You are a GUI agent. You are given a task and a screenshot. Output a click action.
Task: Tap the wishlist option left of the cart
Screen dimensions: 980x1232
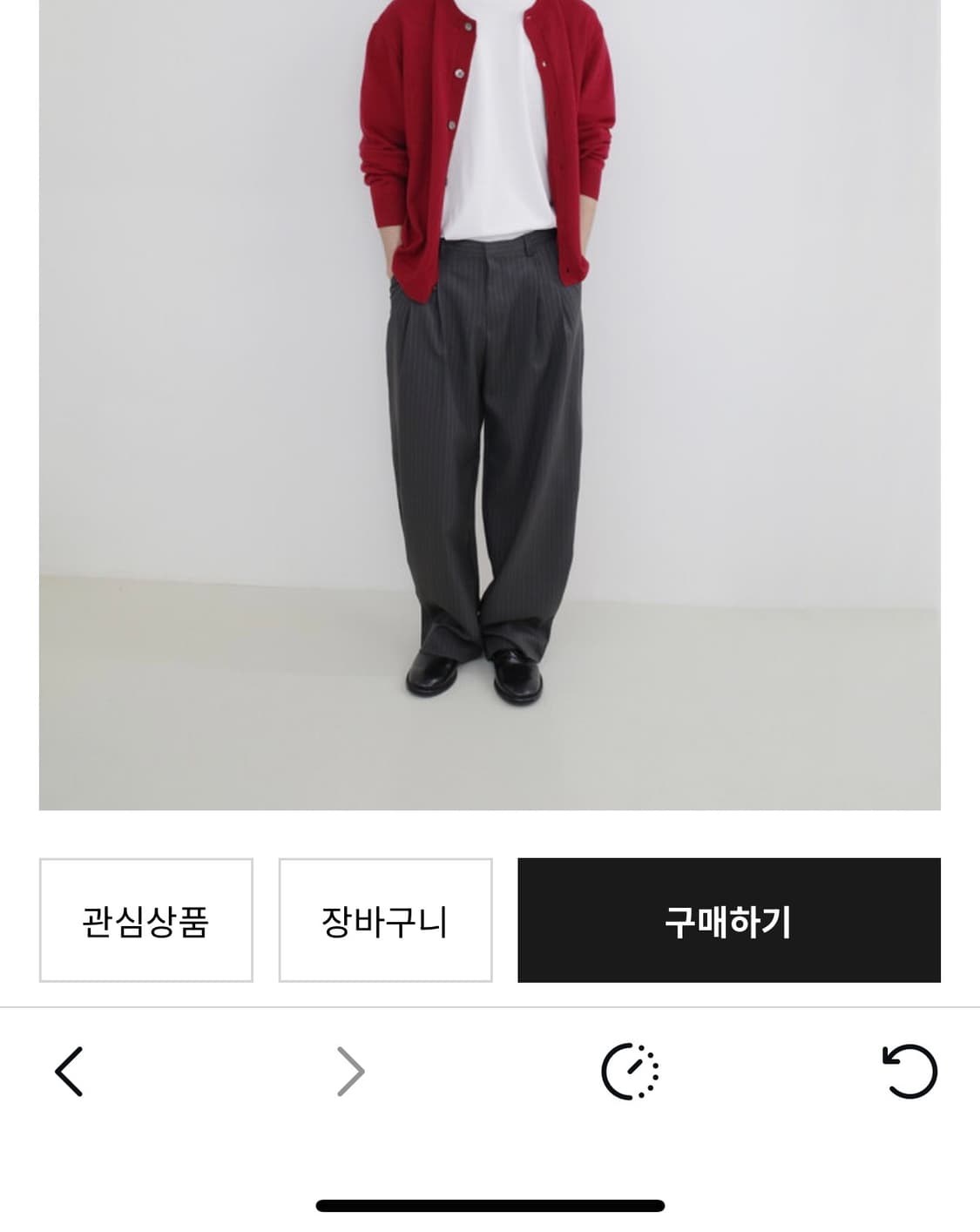(x=145, y=919)
